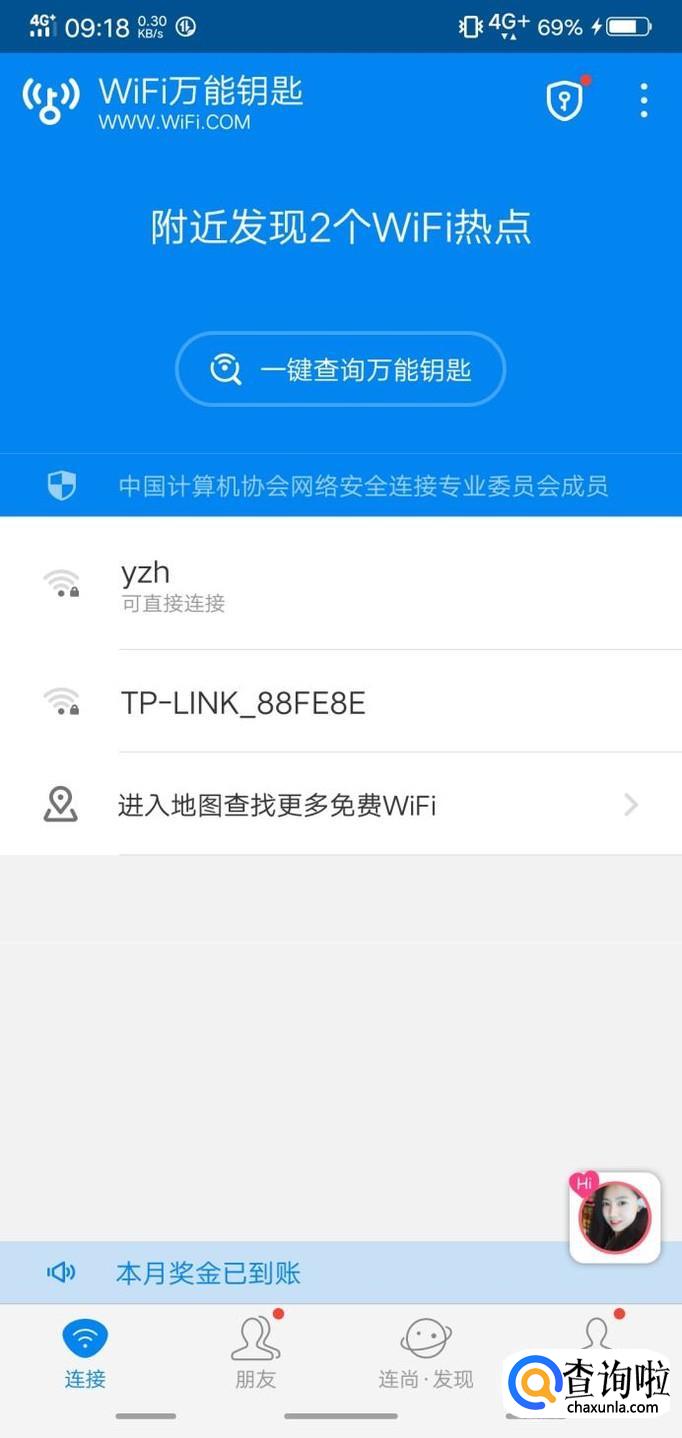Open the three-dot overflow menu
This screenshot has width=682, height=1438.
643,100
